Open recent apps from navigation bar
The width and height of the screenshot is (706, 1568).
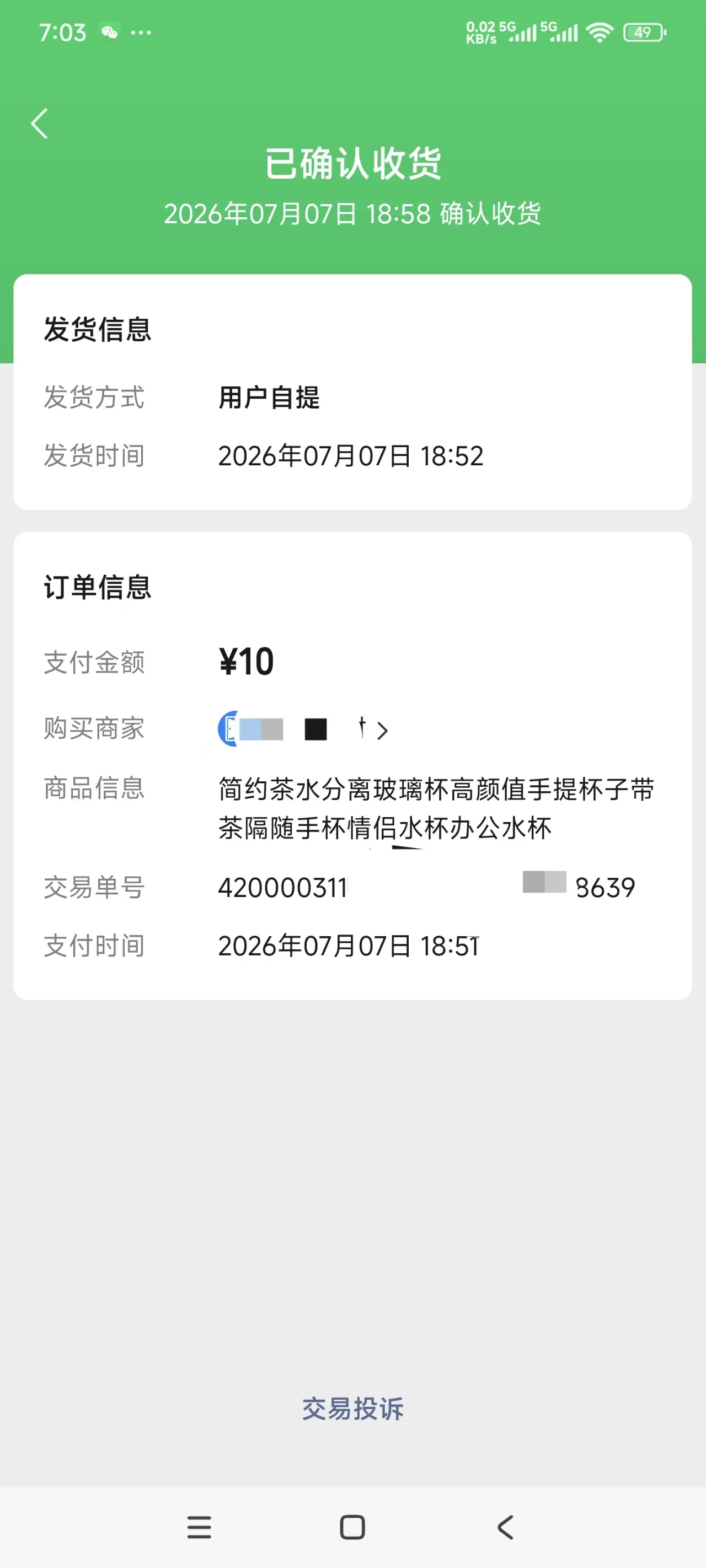(199, 1527)
